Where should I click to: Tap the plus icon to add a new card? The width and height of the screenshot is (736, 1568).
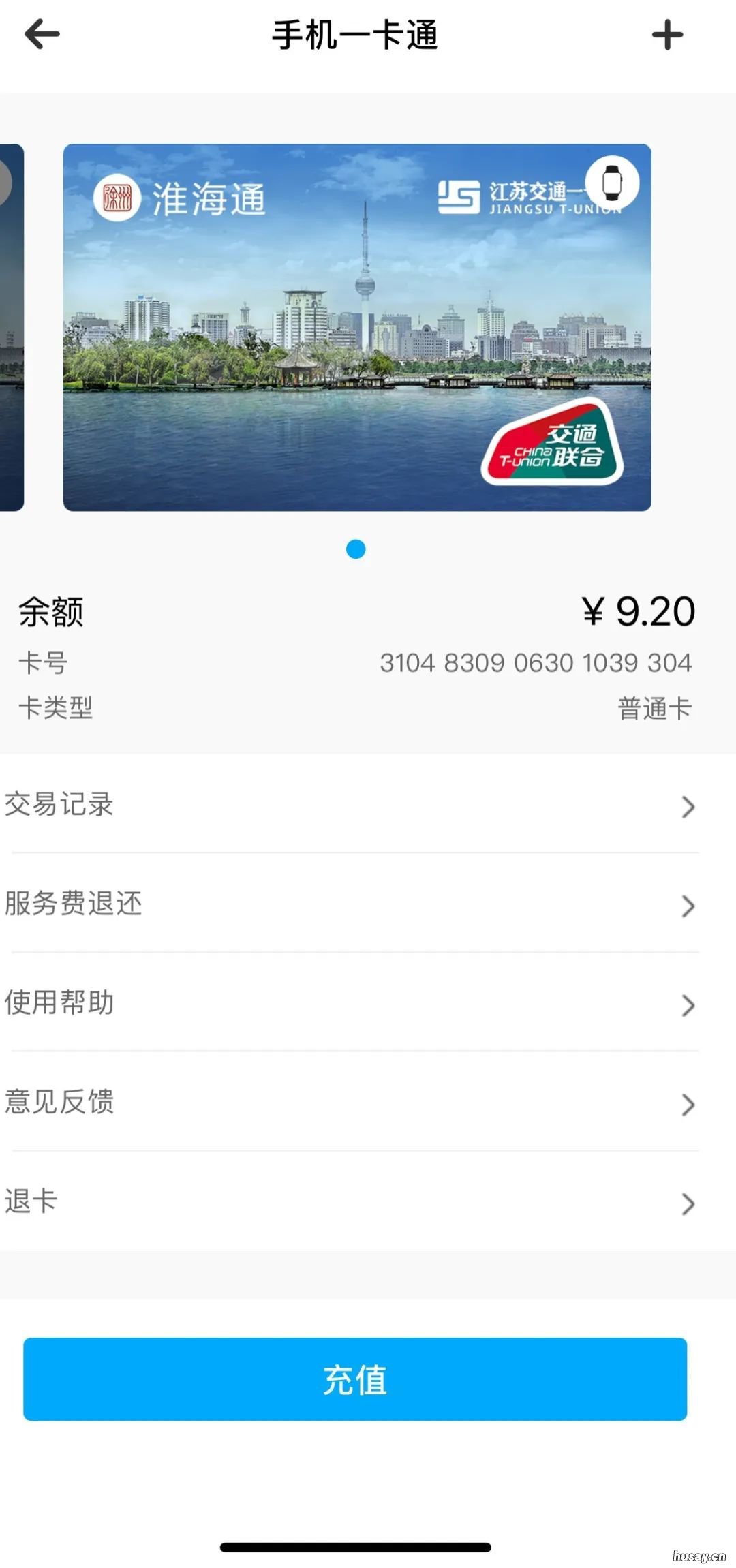pos(667,34)
